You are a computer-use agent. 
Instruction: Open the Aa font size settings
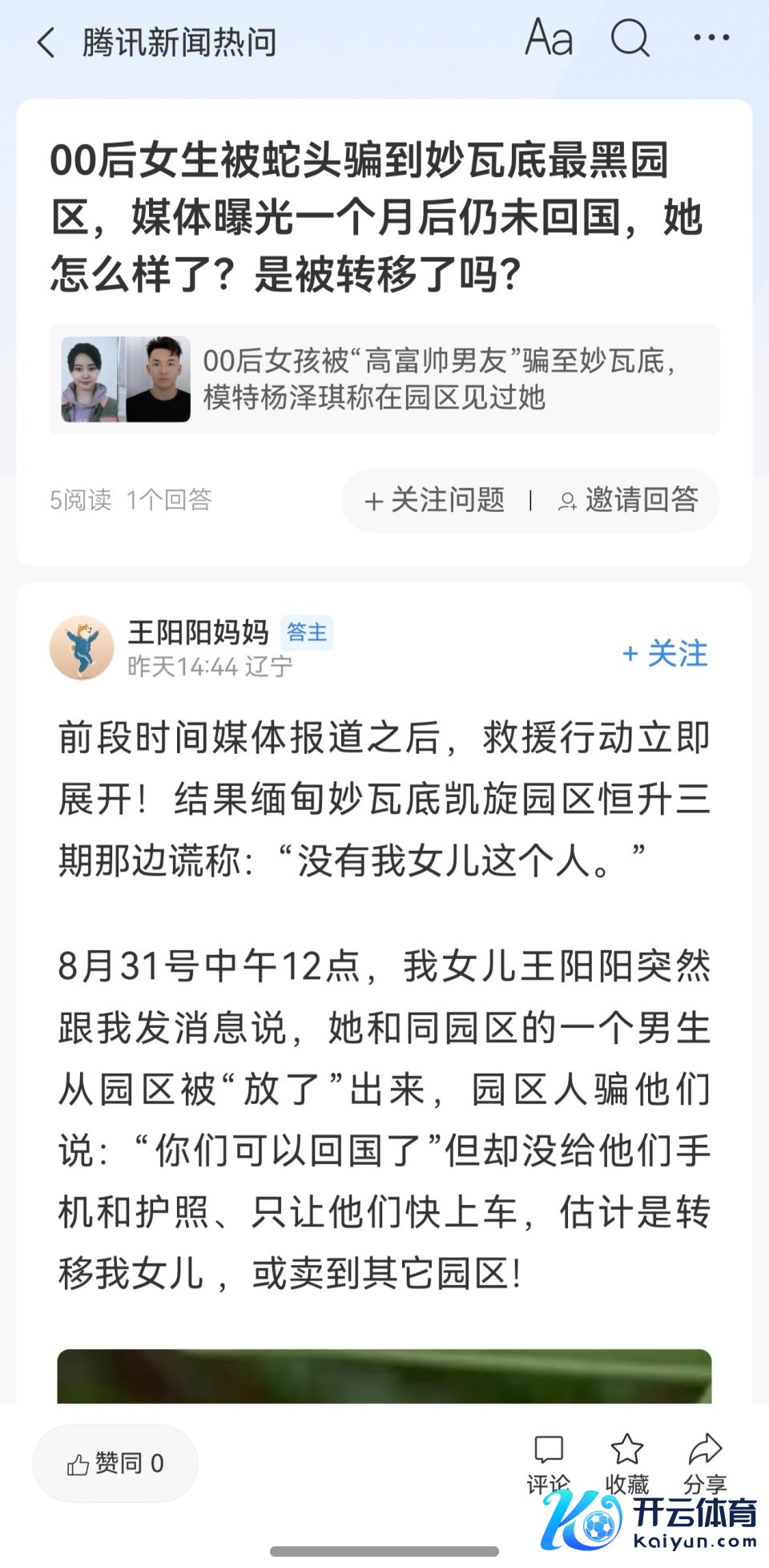pyautogui.click(x=549, y=38)
